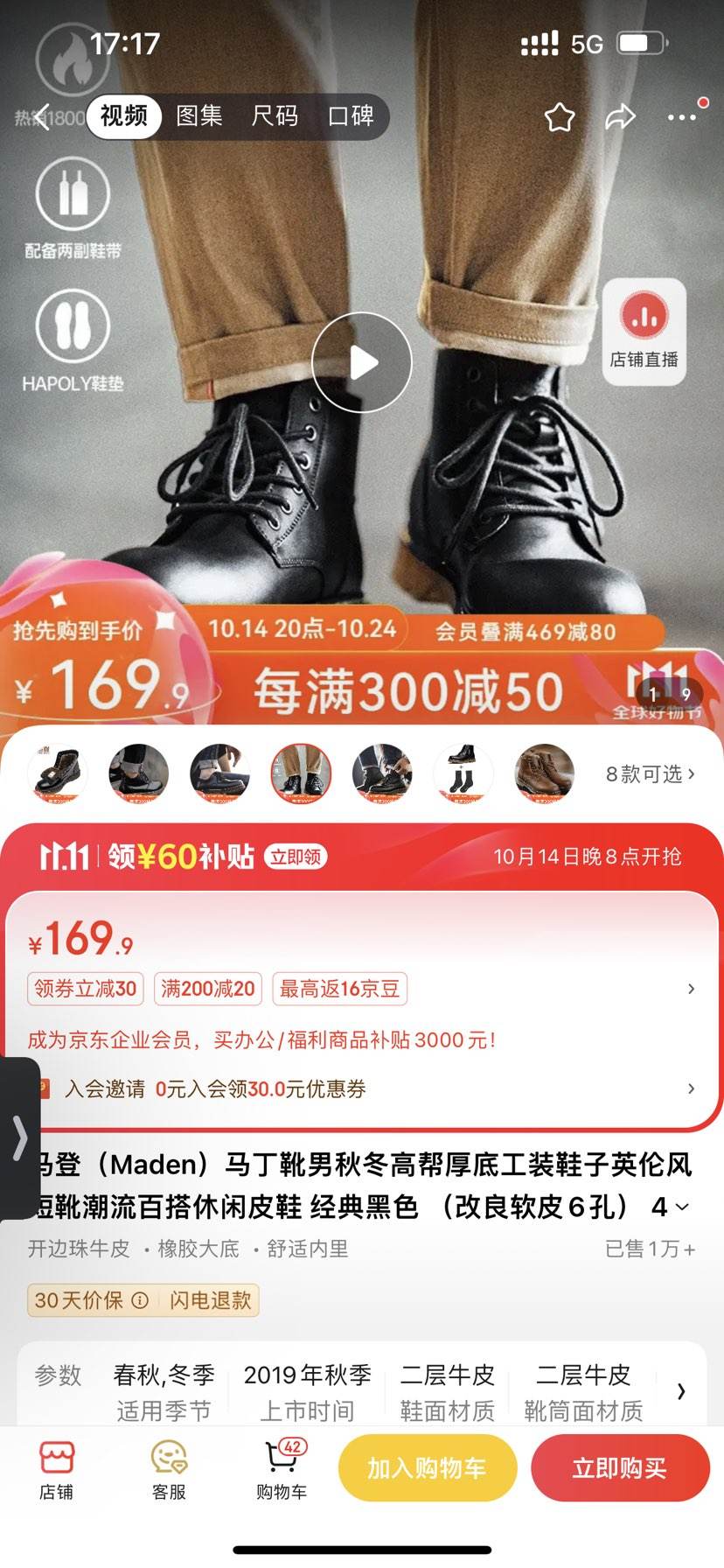This screenshot has width=724, height=1568.
Task: Tap 加入购物车 to add to cart
Action: pos(427,1468)
